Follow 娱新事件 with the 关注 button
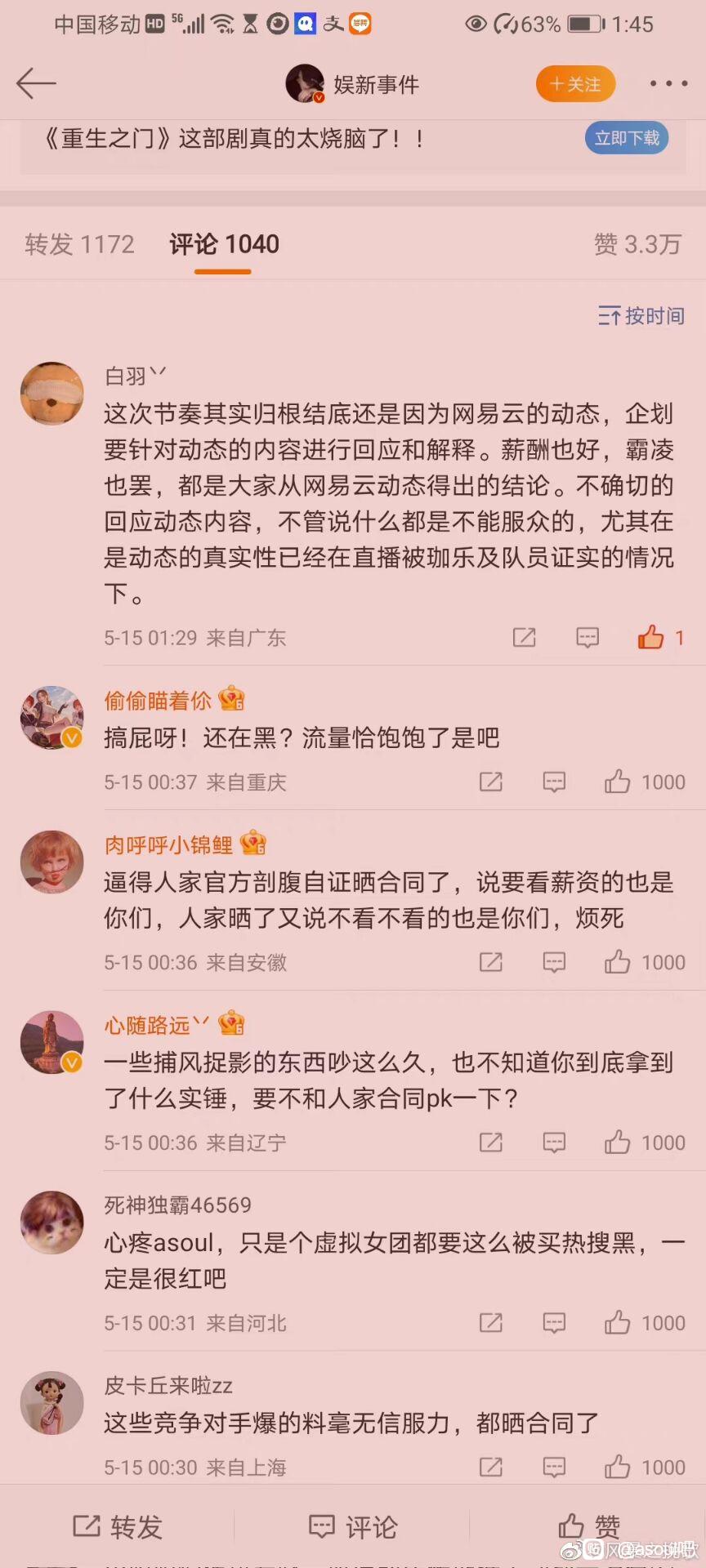The width and height of the screenshot is (706, 1568). pos(575,84)
